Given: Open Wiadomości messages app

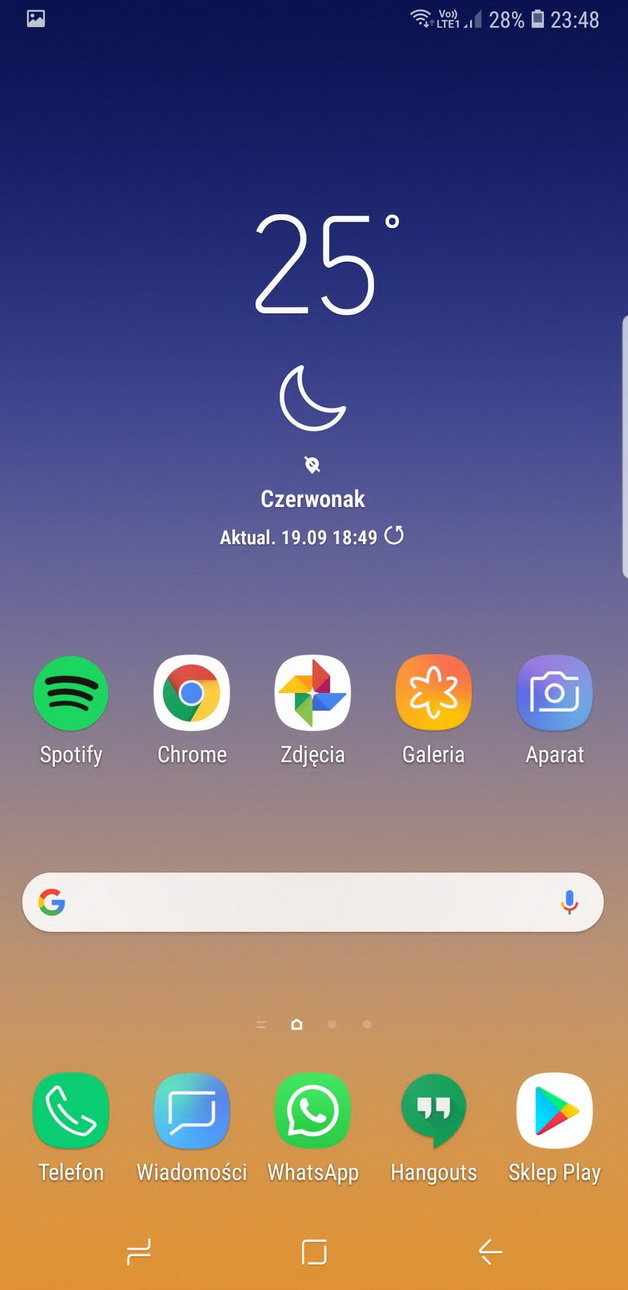Looking at the screenshot, I should [x=192, y=1111].
